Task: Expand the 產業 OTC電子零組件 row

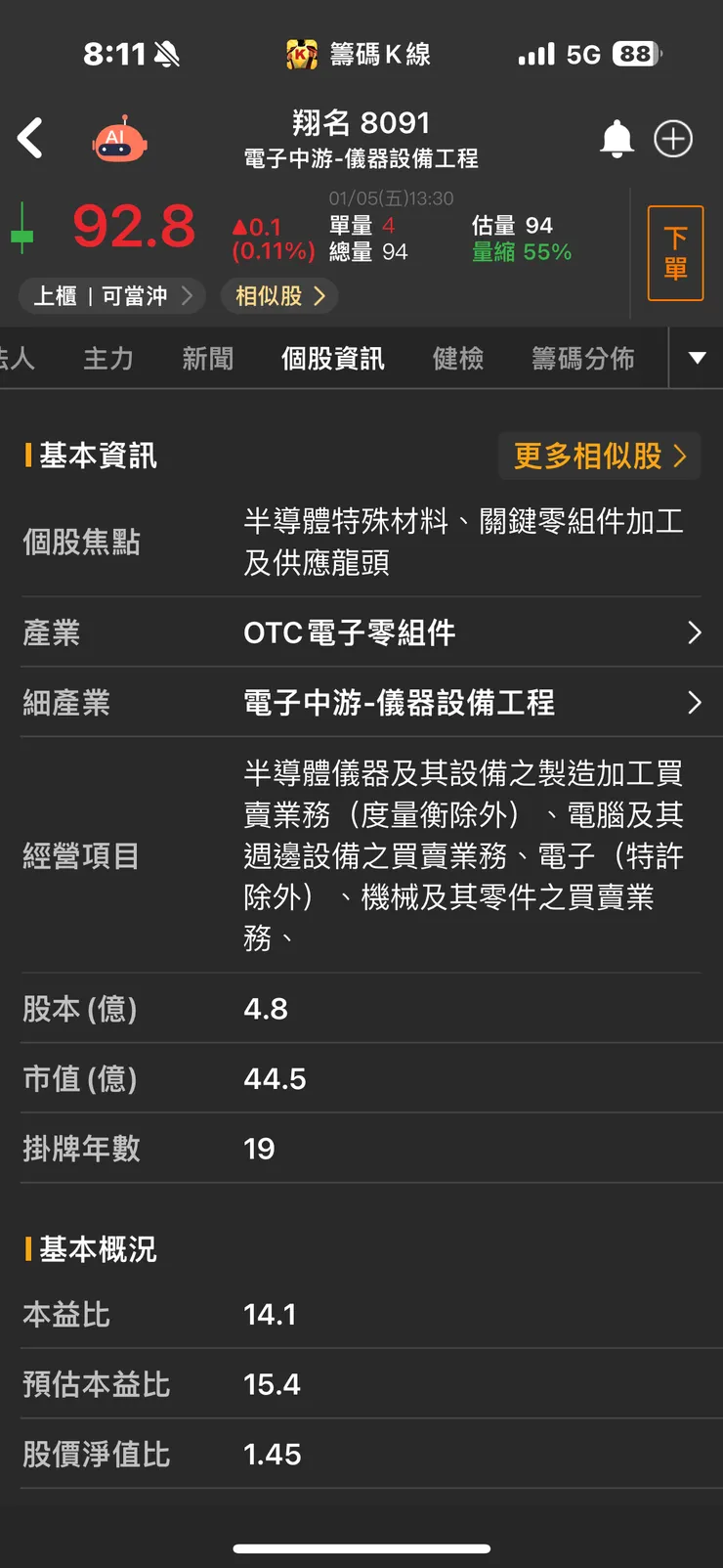Action: pyautogui.click(x=695, y=632)
